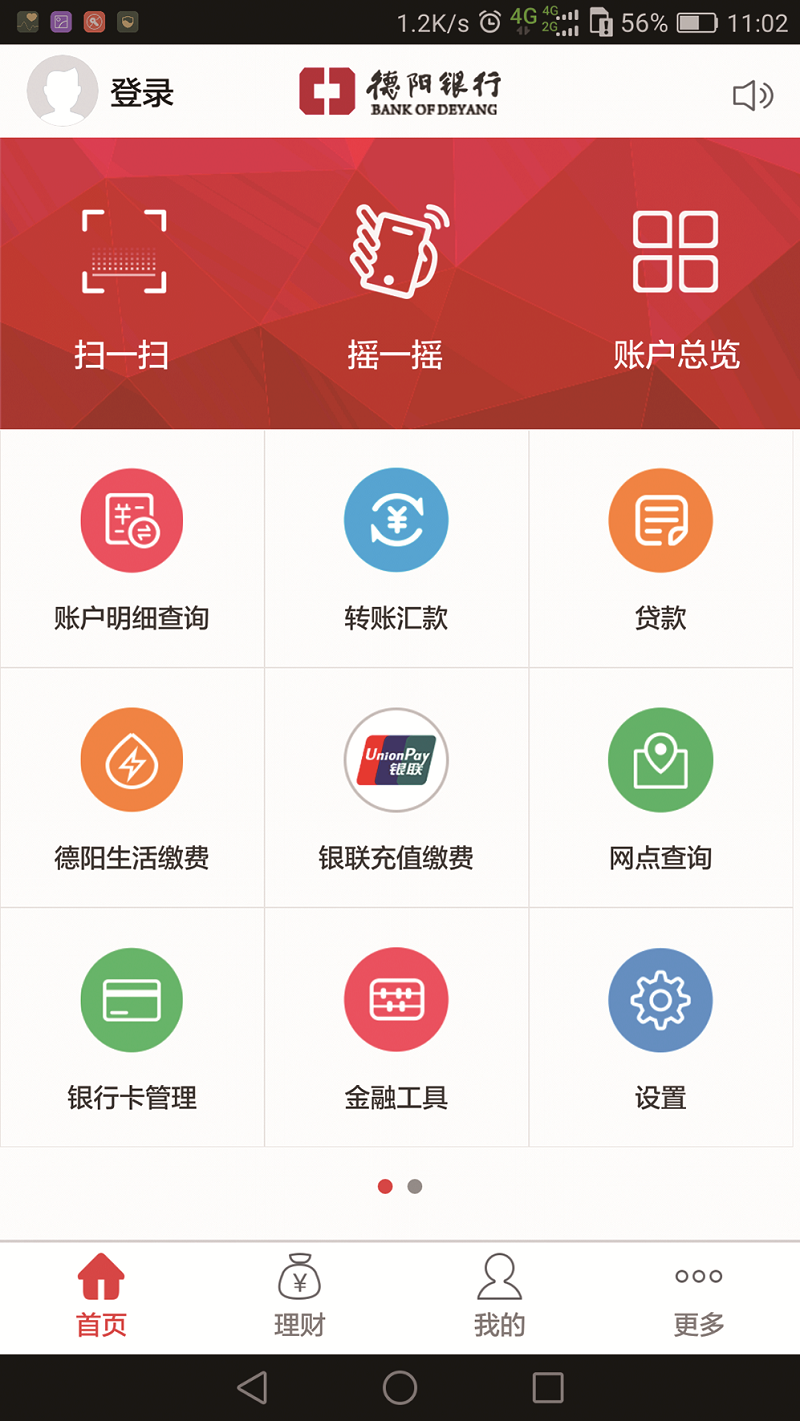This screenshot has width=800, height=1421.
Task: Tap the system back button
Action: point(252,1387)
